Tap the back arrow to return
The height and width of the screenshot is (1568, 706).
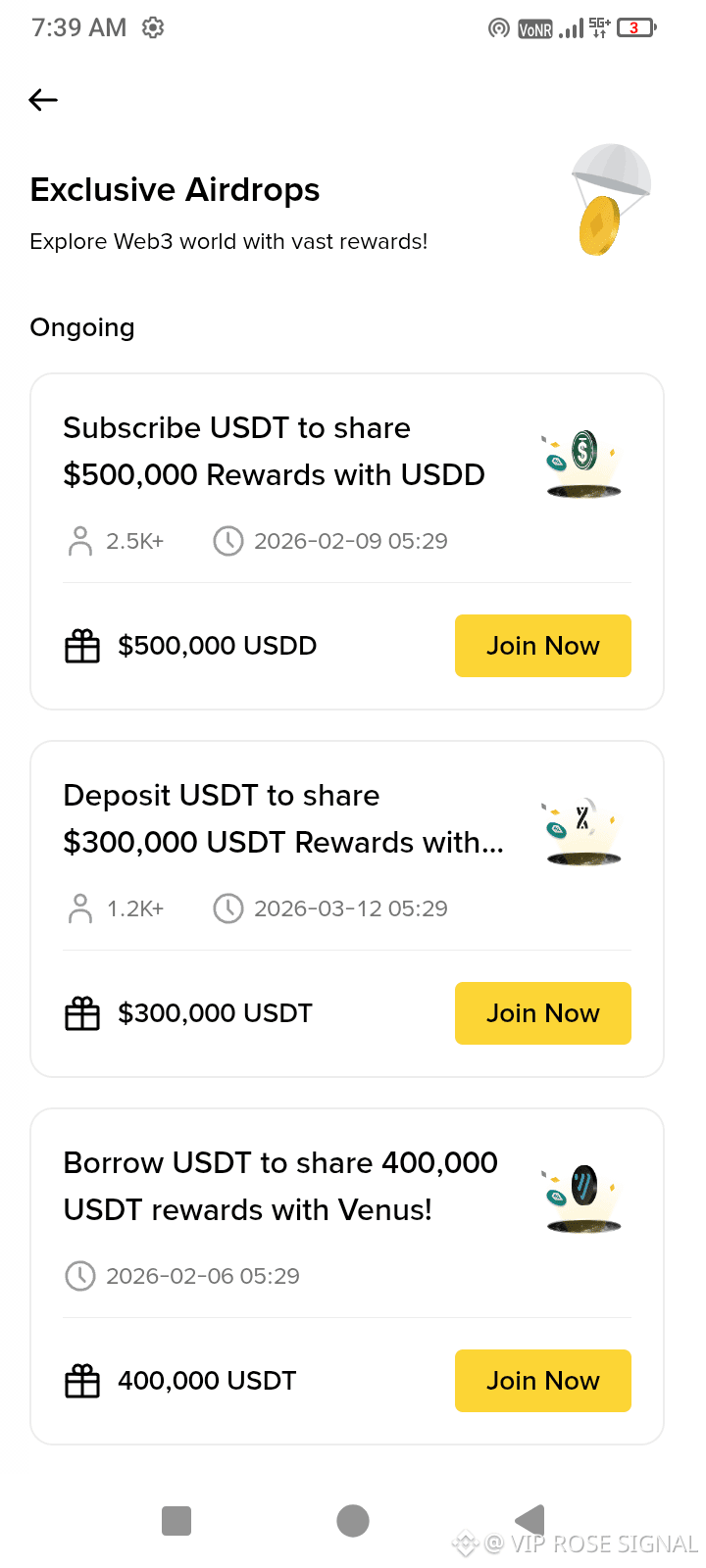(42, 100)
